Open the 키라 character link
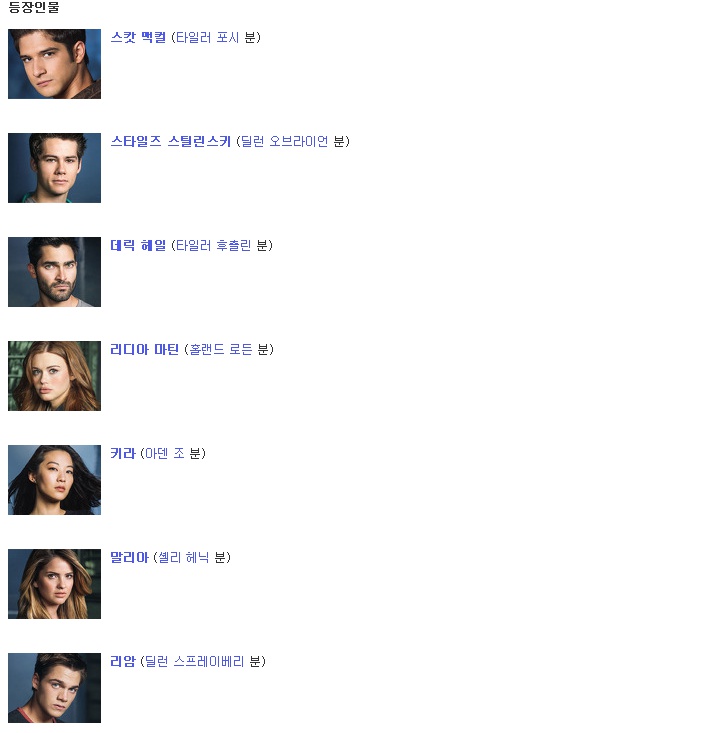The image size is (702, 733). (122, 454)
